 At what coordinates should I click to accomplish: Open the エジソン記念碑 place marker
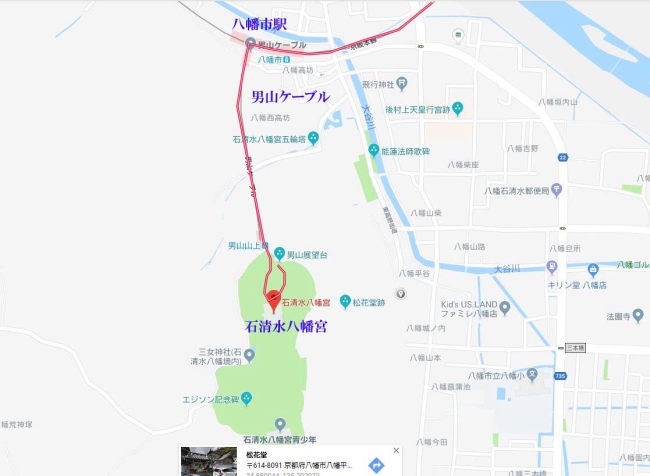point(248,400)
